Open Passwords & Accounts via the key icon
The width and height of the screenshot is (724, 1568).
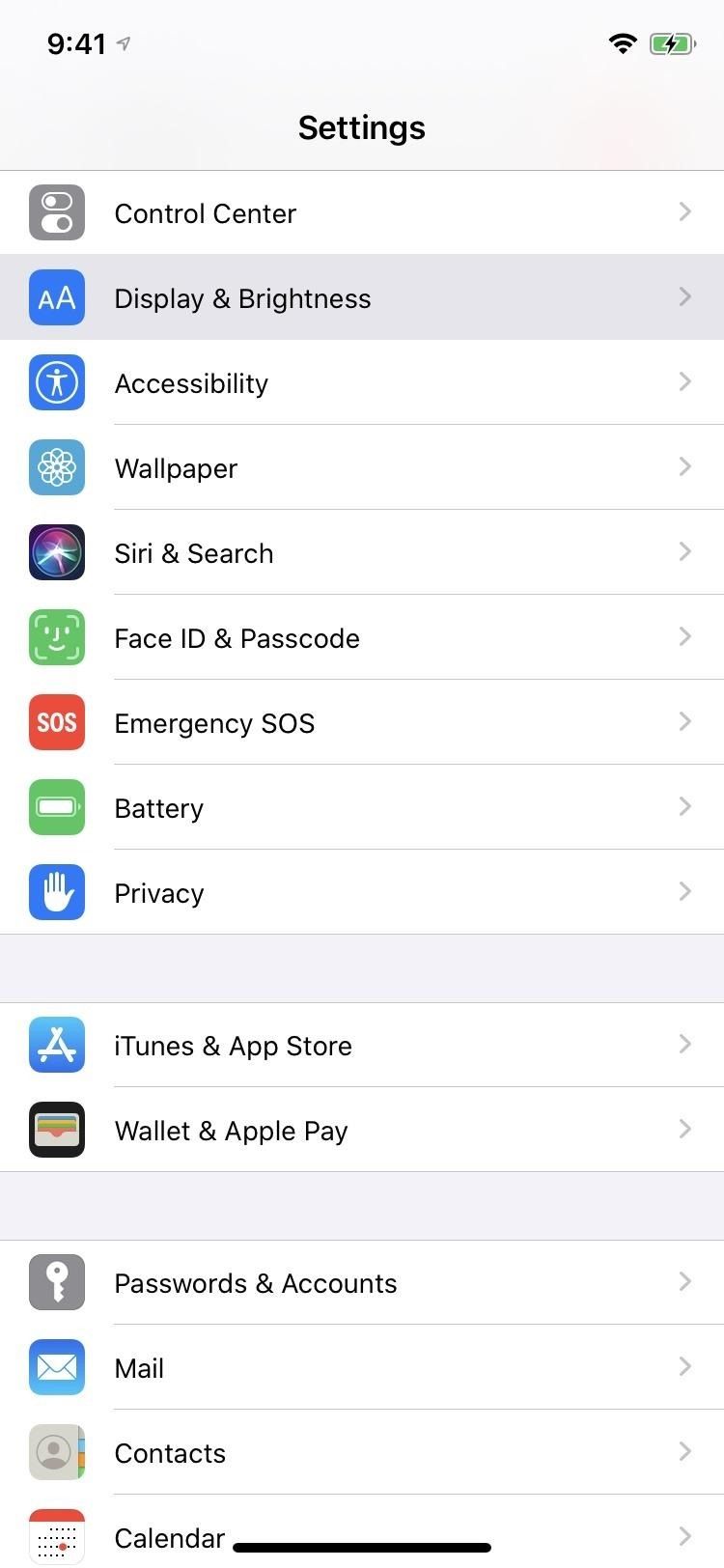pos(57,1282)
